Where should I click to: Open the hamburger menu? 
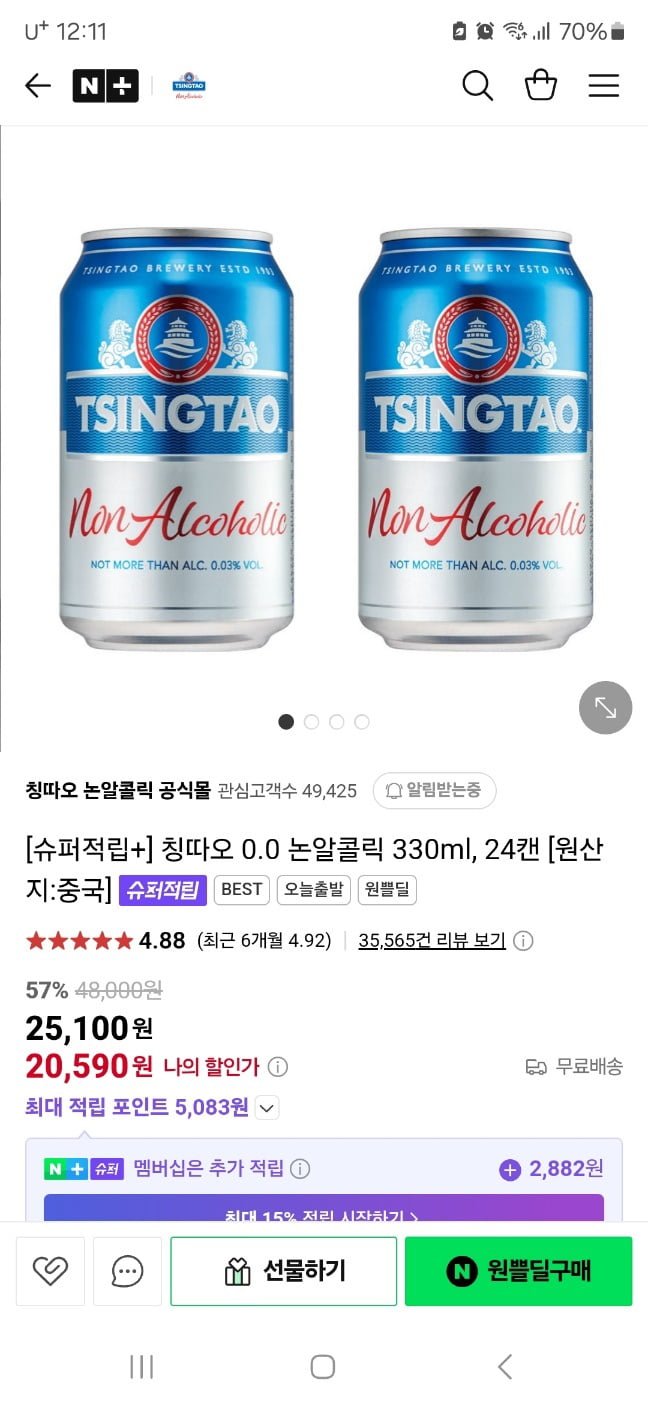click(604, 86)
